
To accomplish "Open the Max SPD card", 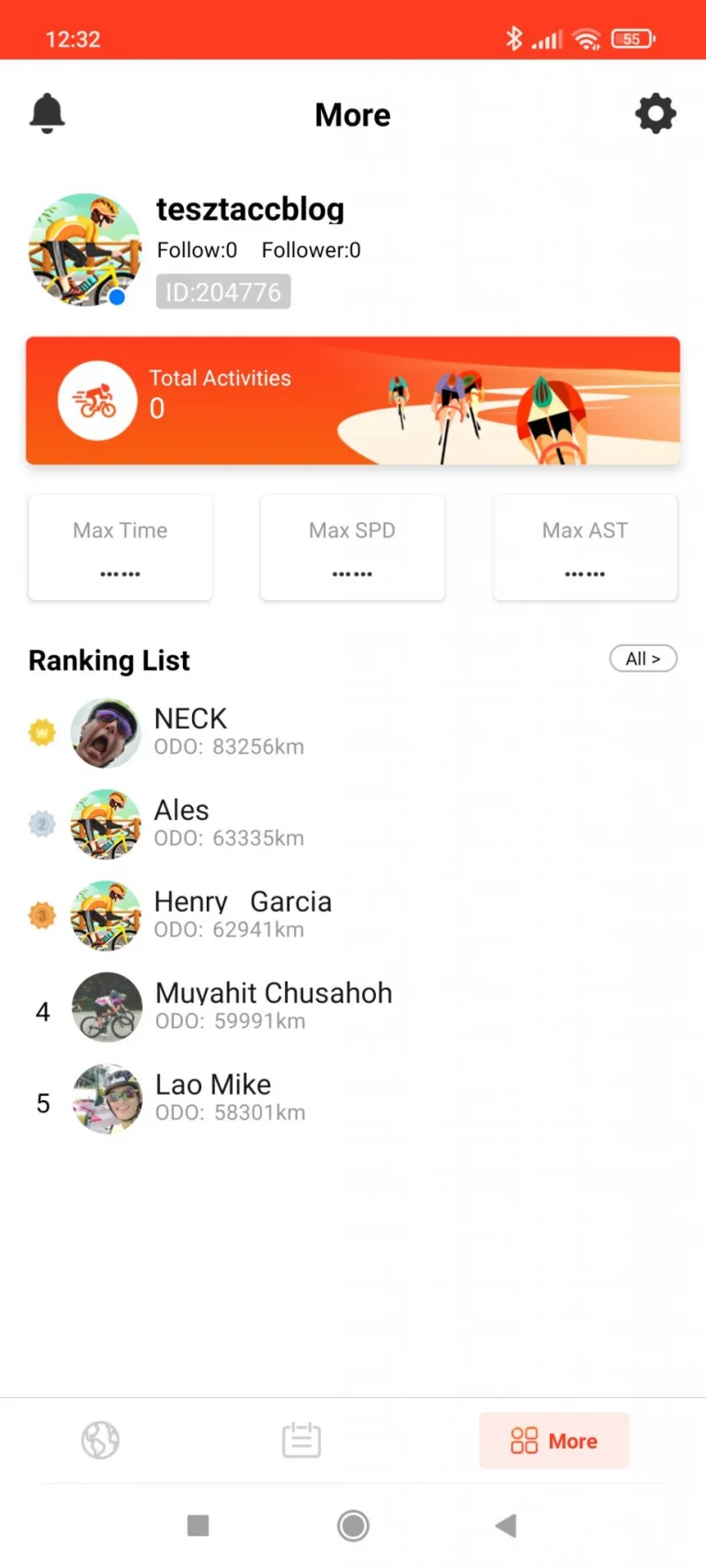I will click(352, 548).
